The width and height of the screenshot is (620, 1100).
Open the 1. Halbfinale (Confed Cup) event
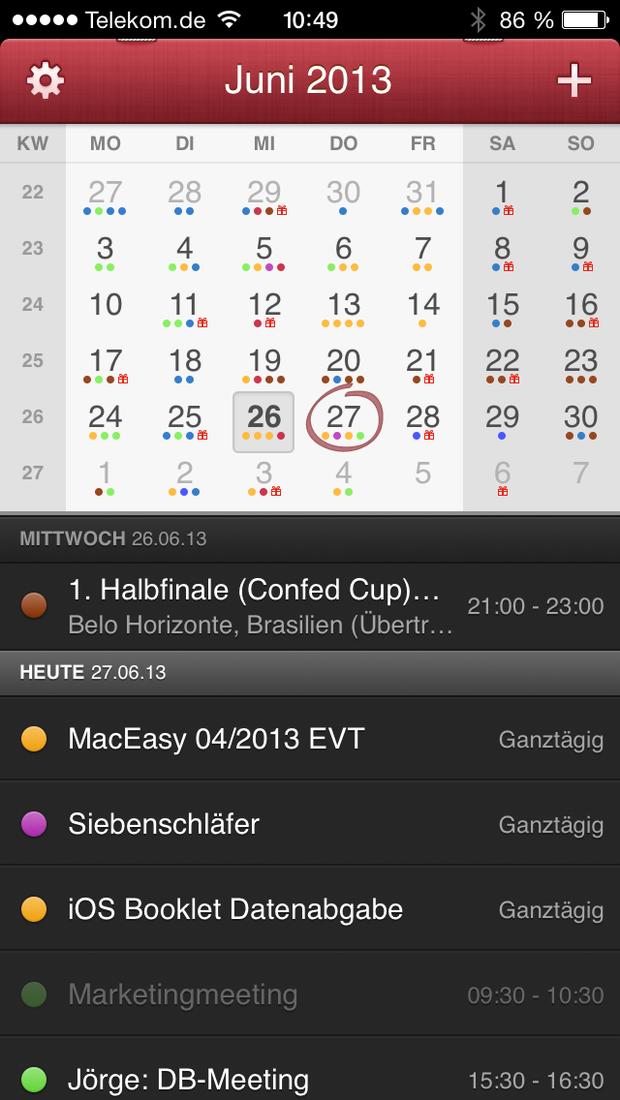click(x=310, y=606)
